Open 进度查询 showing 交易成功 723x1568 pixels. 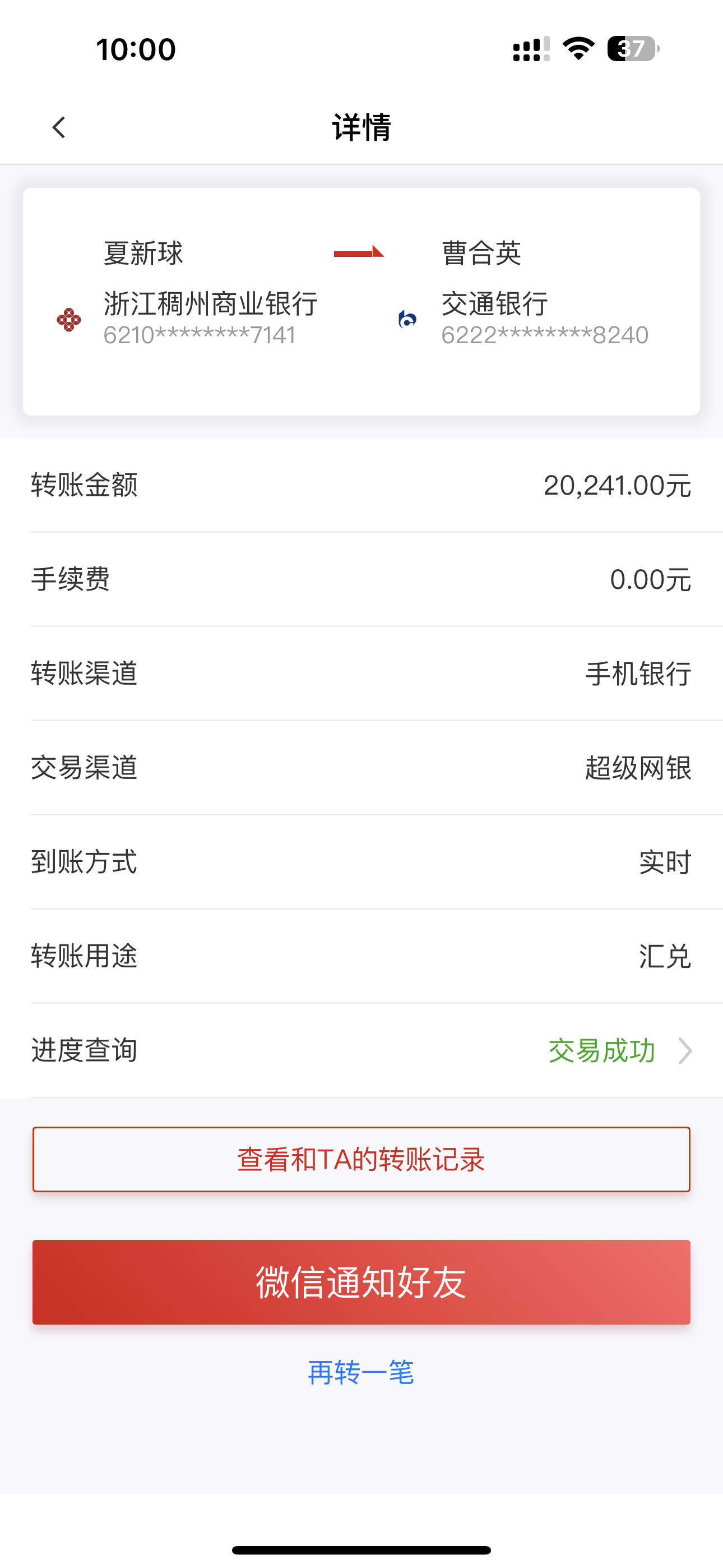coord(619,1050)
